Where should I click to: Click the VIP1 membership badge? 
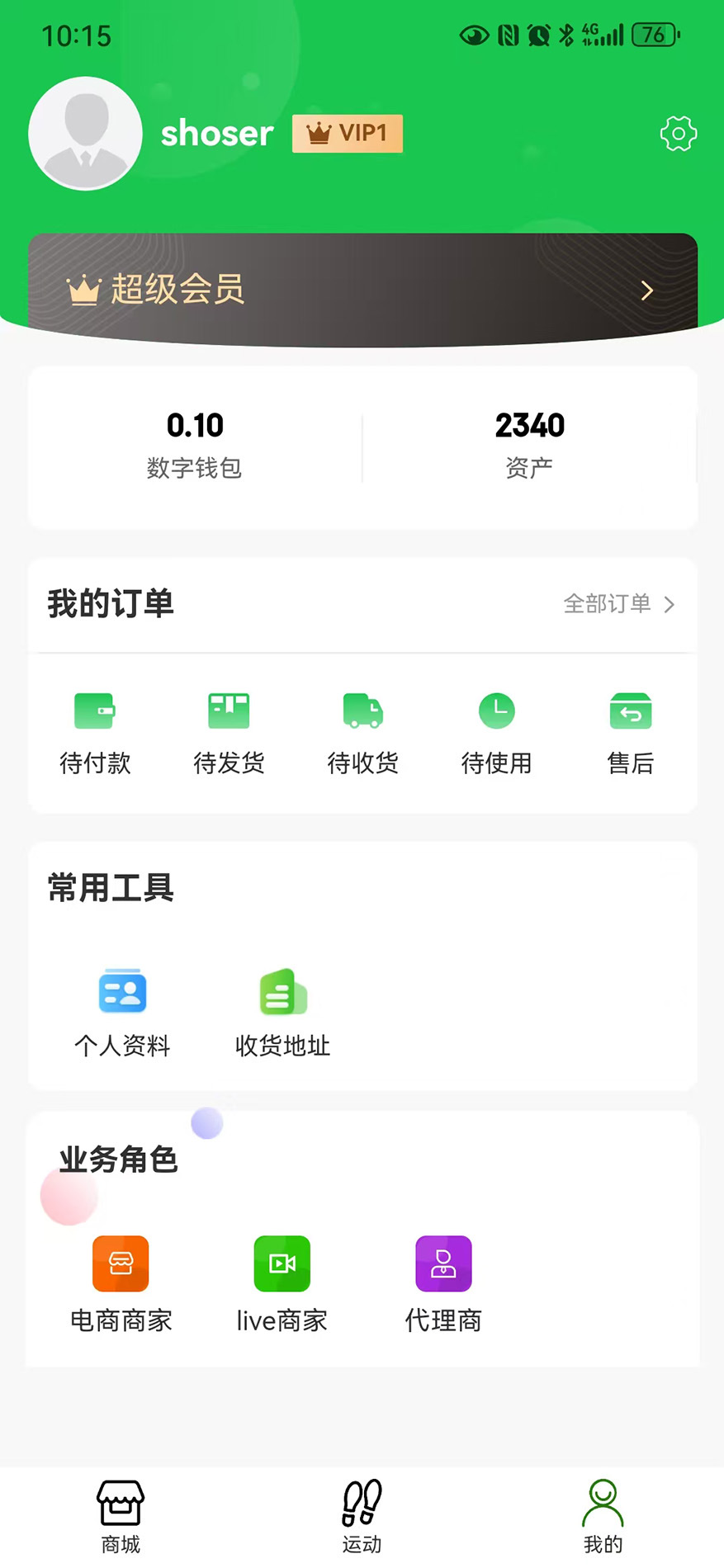347,133
